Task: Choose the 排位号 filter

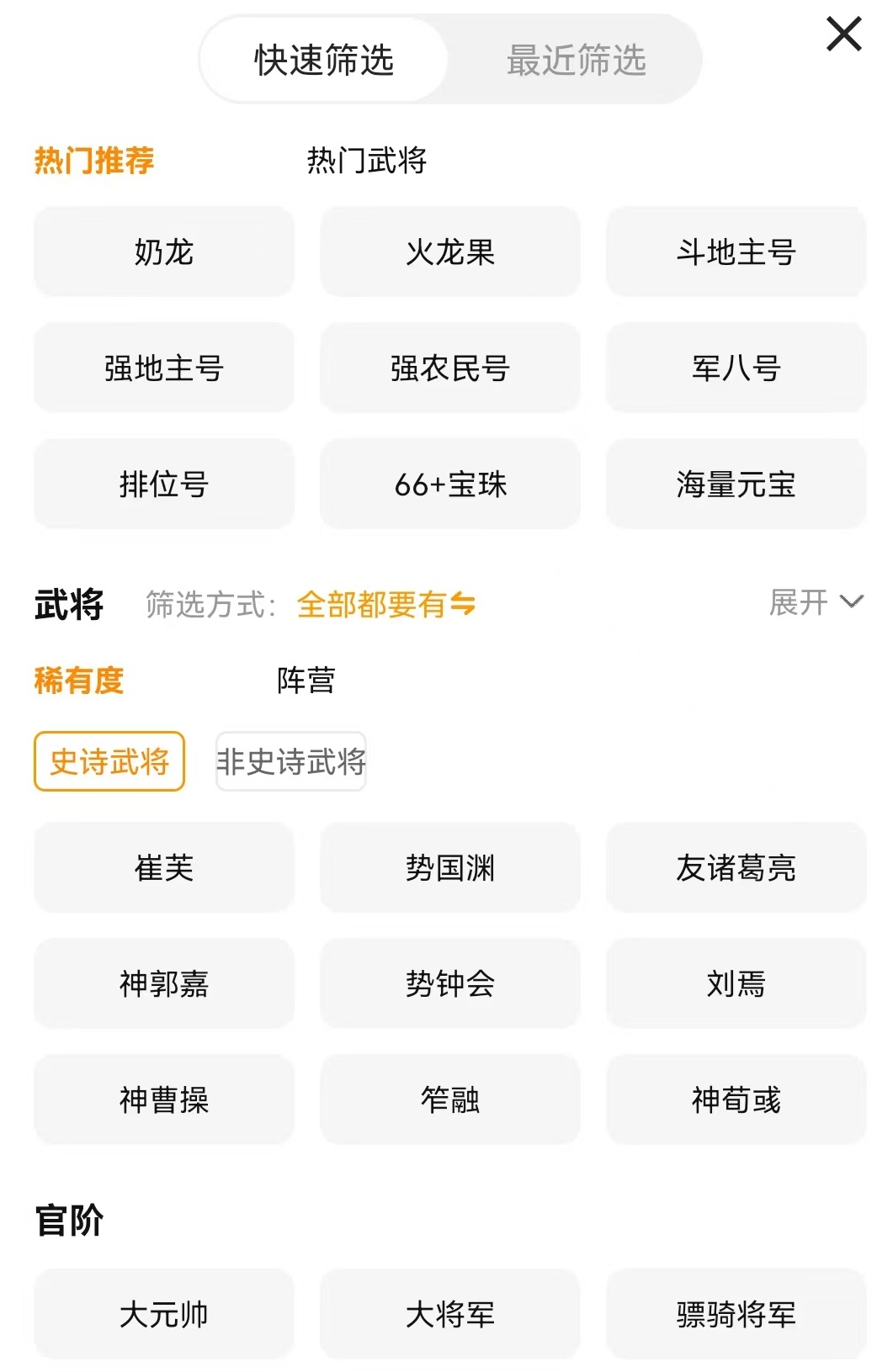Action: click(163, 484)
